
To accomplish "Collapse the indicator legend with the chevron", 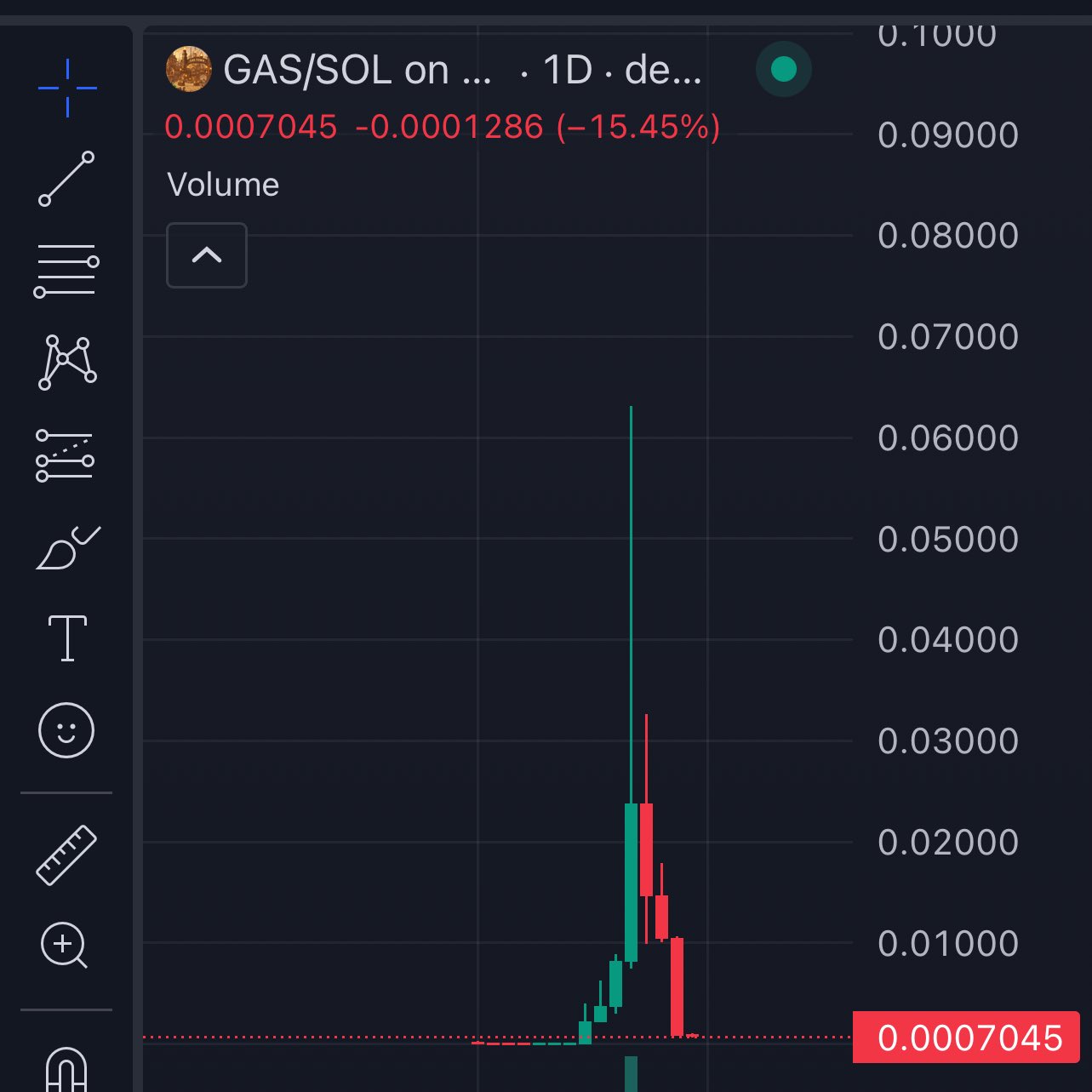I will (207, 255).
